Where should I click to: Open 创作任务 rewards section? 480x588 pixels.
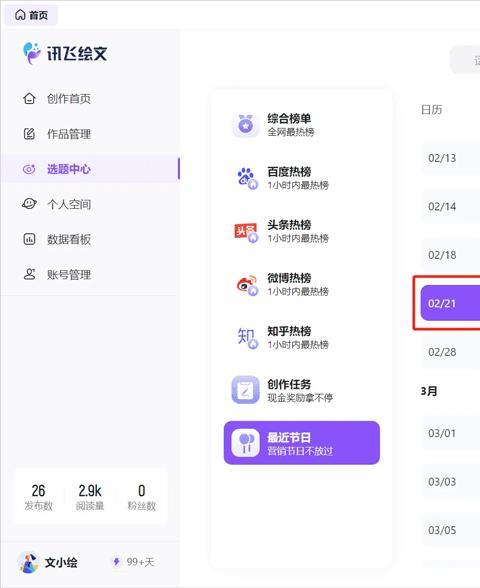302,390
